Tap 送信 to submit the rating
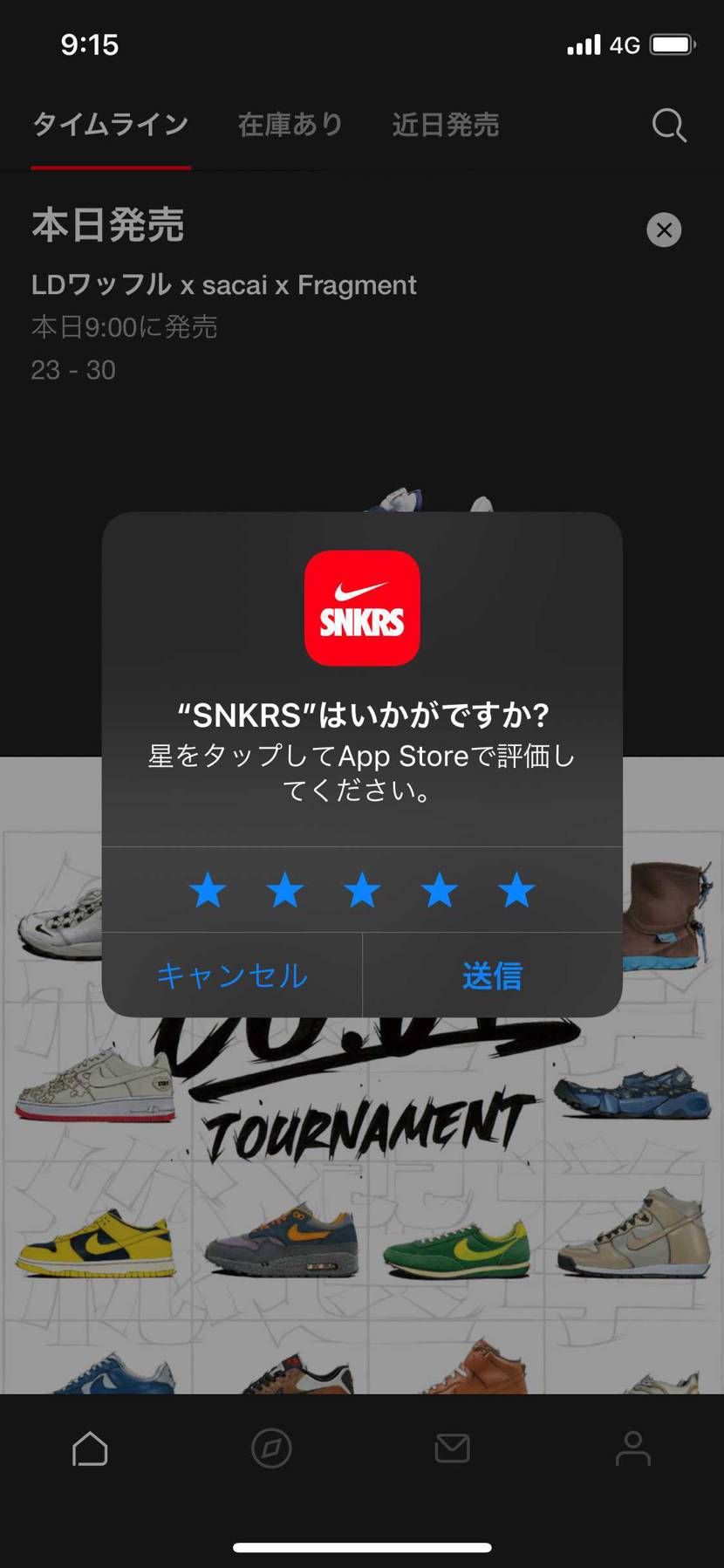 (491, 976)
